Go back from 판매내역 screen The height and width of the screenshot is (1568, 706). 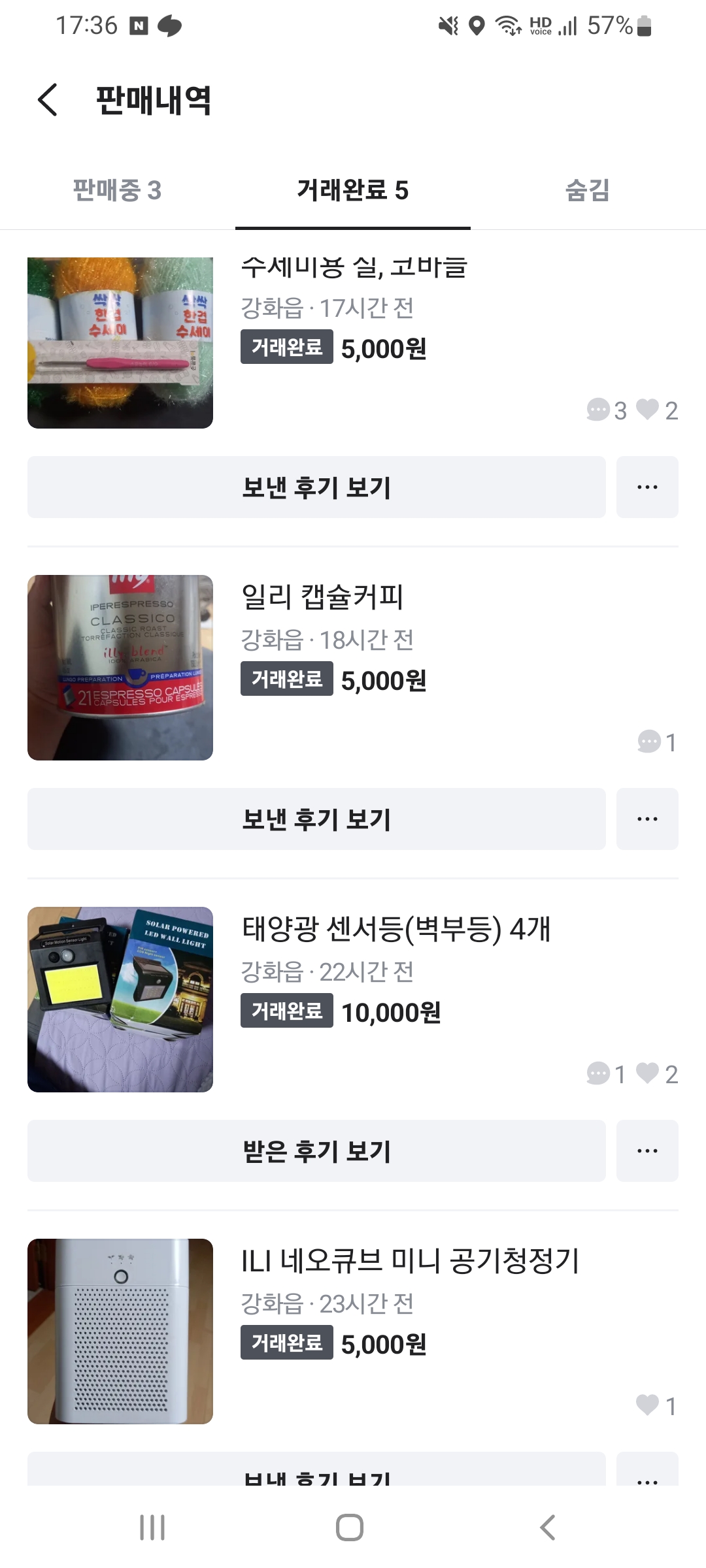point(48,100)
